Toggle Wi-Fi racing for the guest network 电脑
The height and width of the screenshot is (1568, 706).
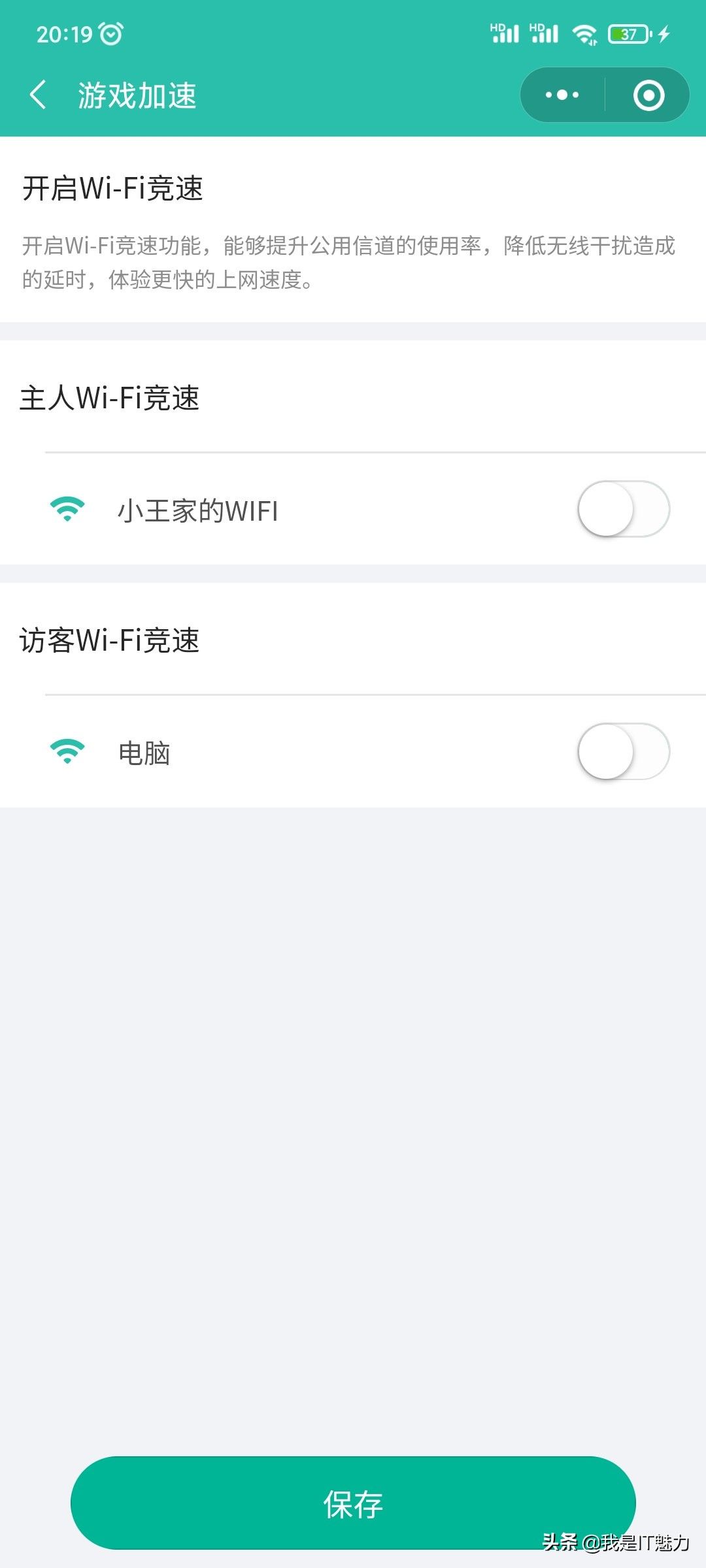tap(623, 751)
